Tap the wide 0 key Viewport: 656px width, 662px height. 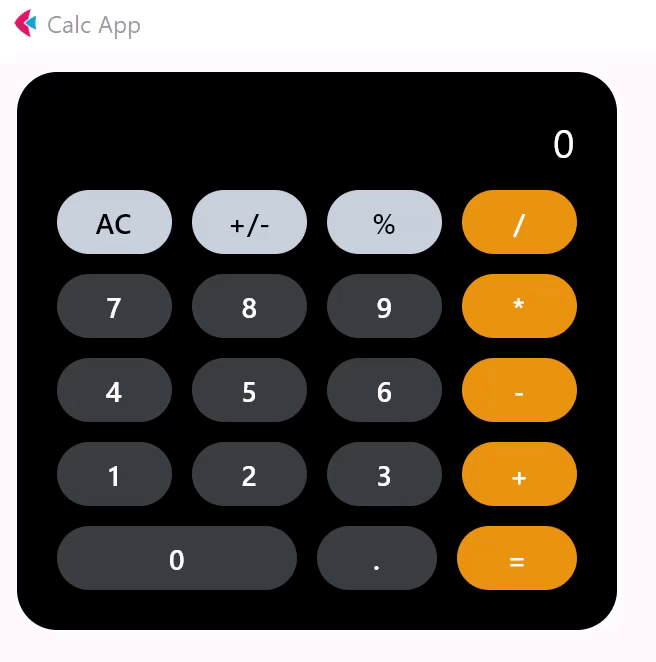(x=177, y=558)
